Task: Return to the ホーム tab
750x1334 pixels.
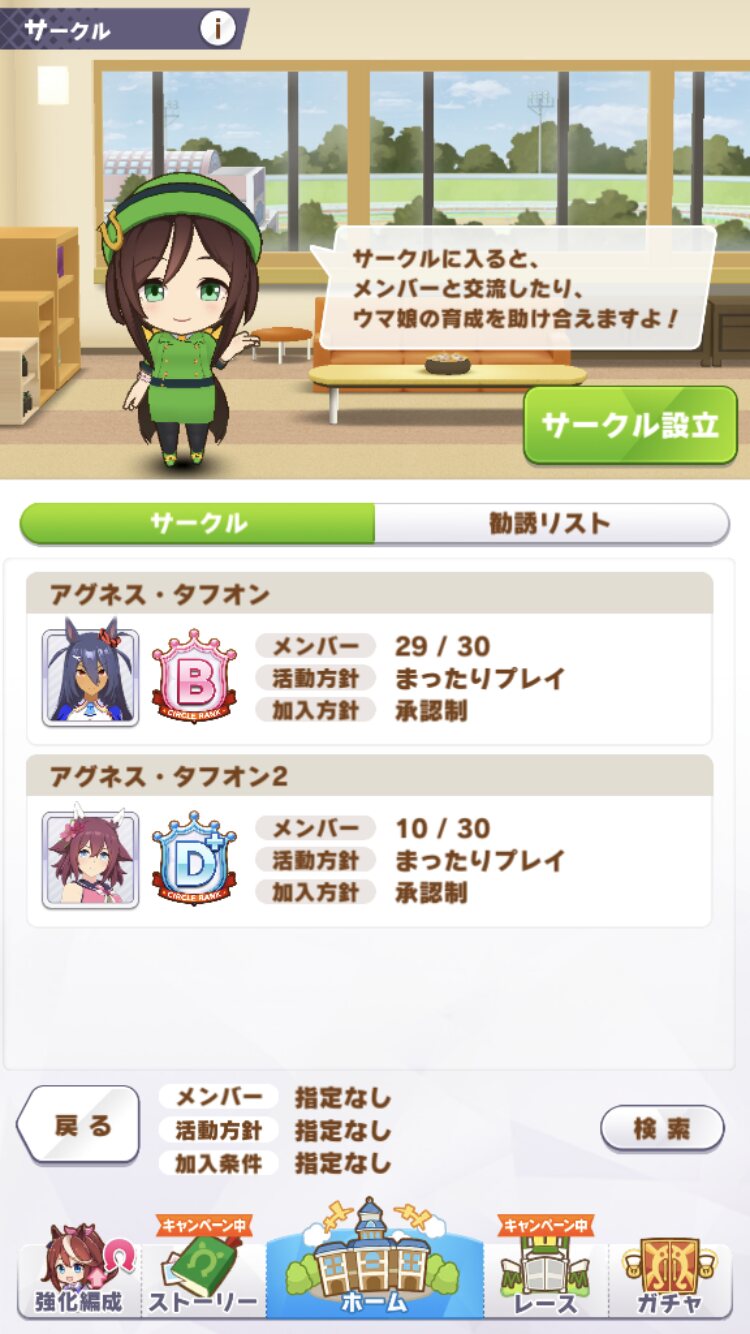Action: click(x=373, y=1265)
